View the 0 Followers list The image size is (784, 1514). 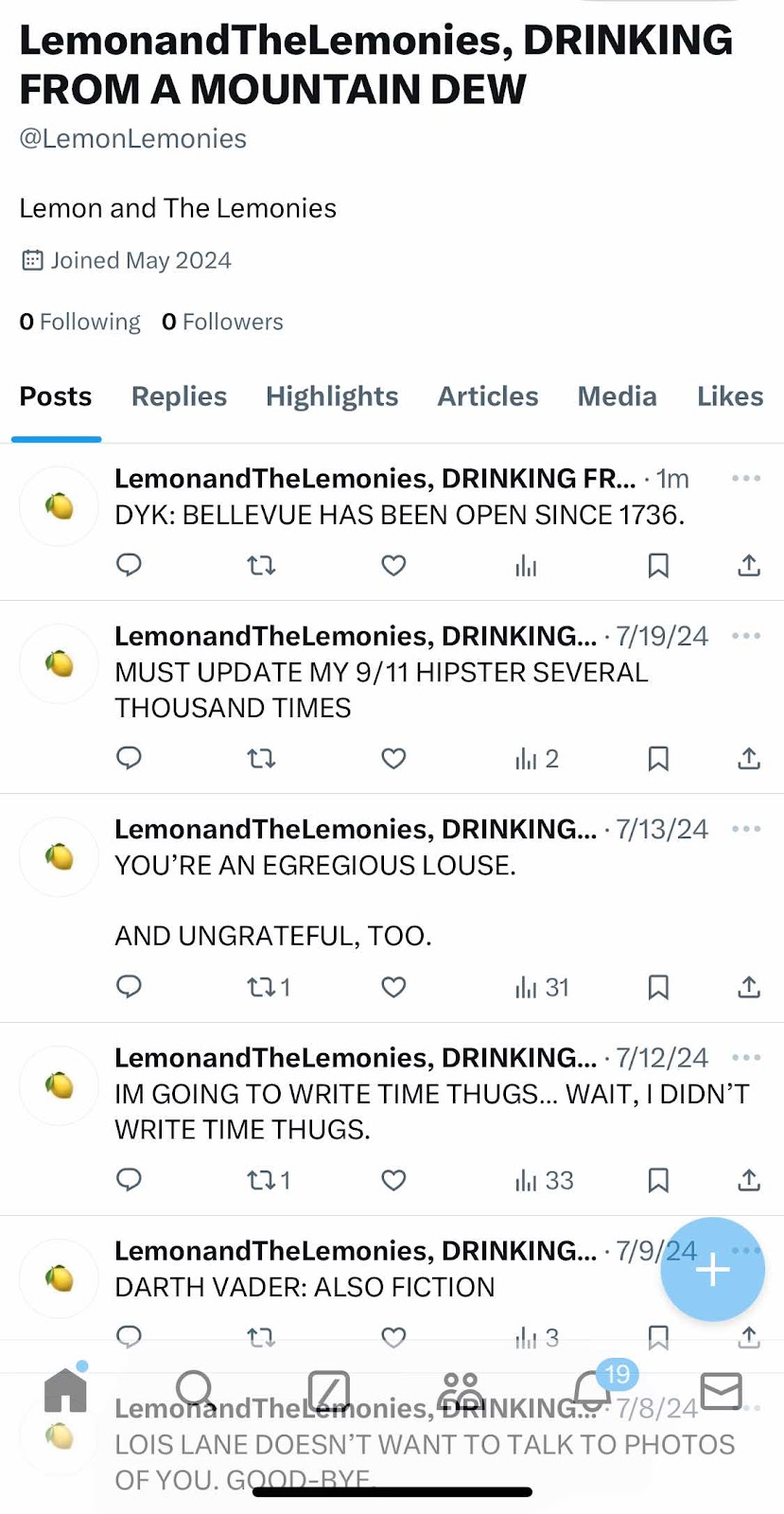[222, 322]
